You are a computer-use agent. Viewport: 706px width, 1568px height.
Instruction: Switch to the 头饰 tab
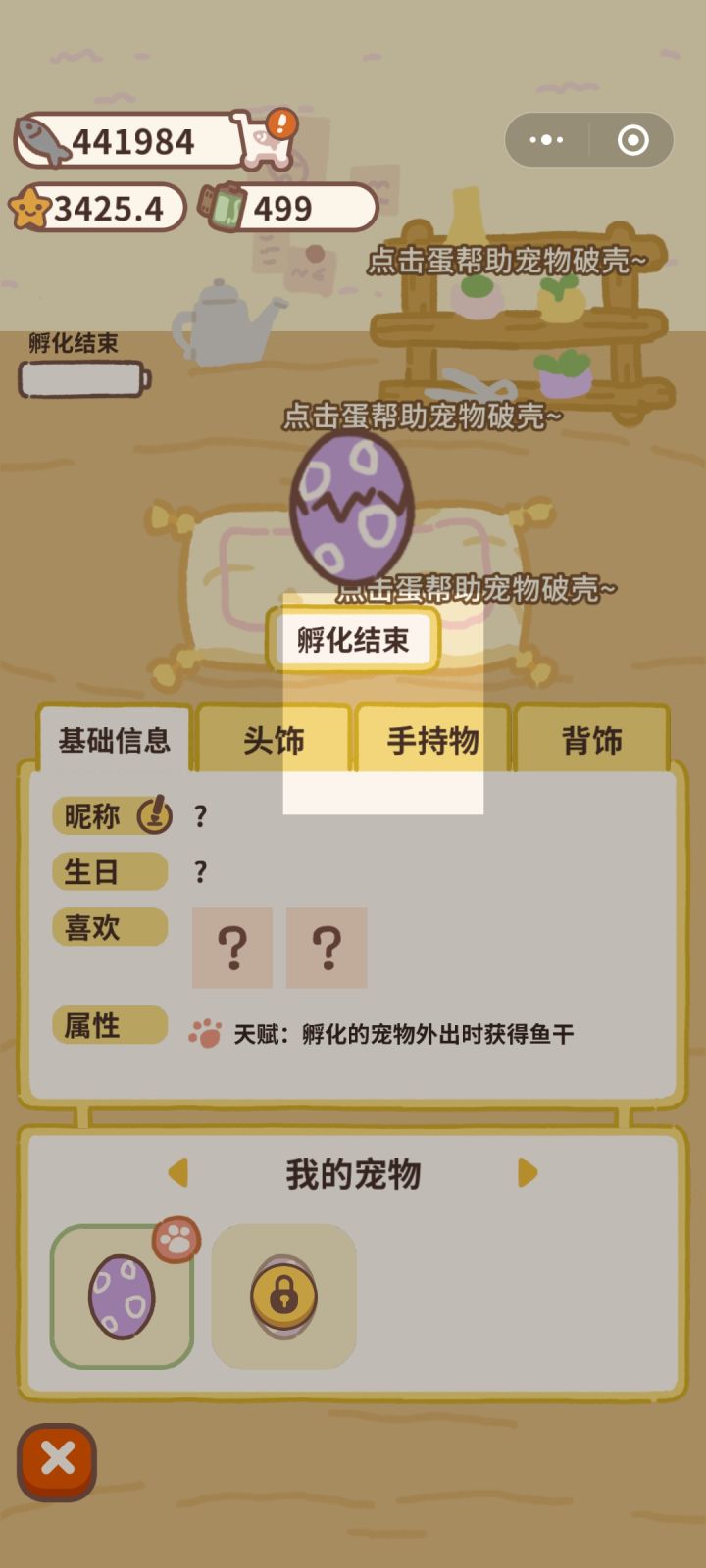273,741
